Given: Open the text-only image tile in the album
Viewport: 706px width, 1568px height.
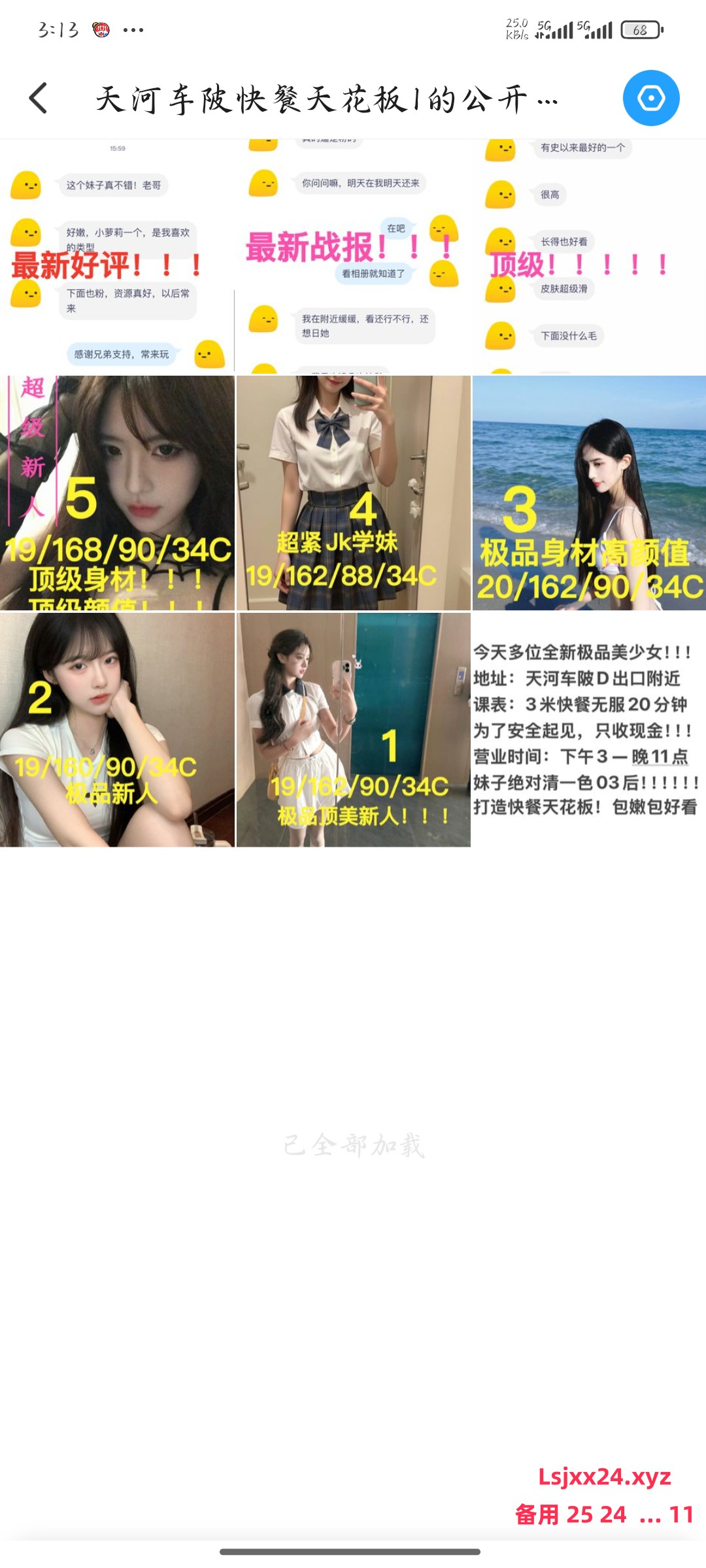Looking at the screenshot, I should (588, 729).
